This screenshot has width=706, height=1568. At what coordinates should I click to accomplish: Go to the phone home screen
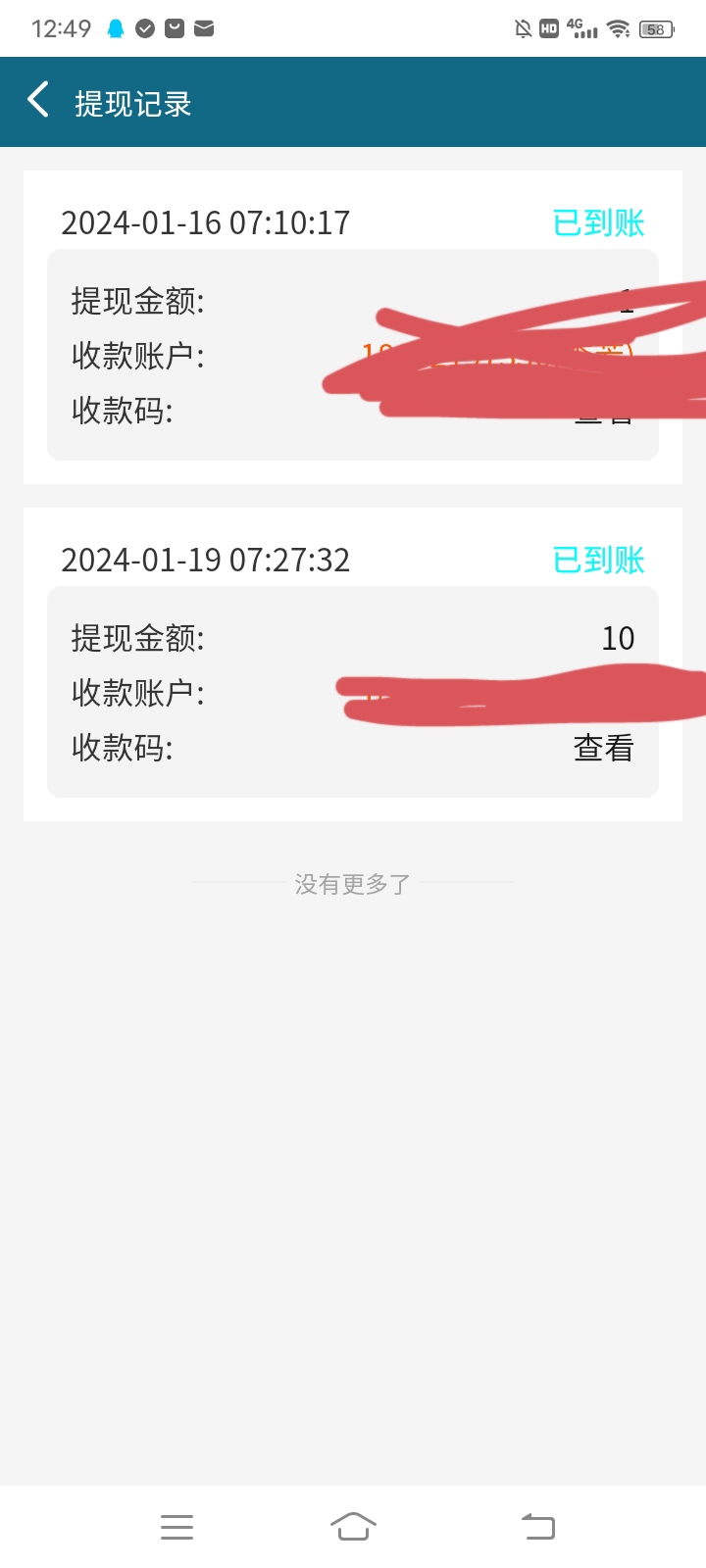coord(353,1527)
